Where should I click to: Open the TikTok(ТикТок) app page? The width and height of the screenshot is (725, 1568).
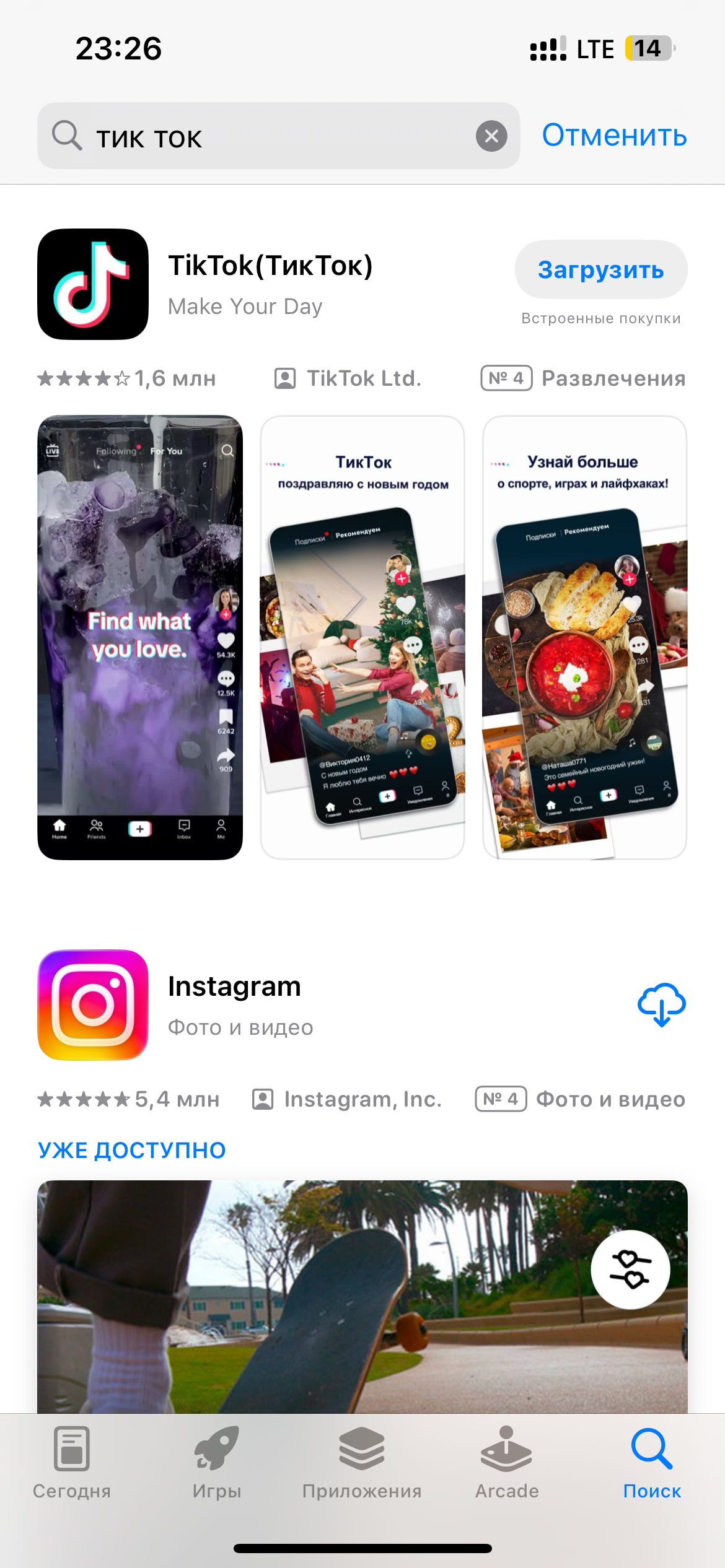coord(270,266)
